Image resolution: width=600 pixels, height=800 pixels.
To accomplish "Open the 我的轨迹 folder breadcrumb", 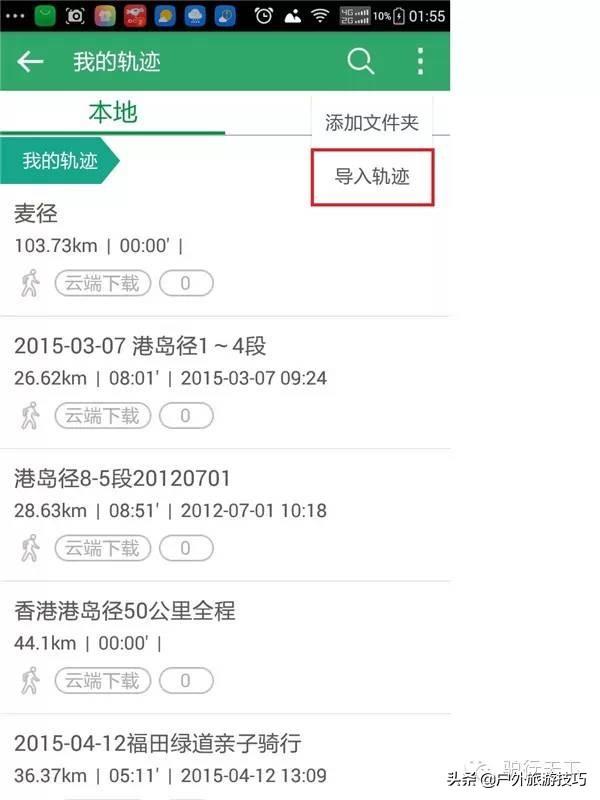I will pos(60,161).
